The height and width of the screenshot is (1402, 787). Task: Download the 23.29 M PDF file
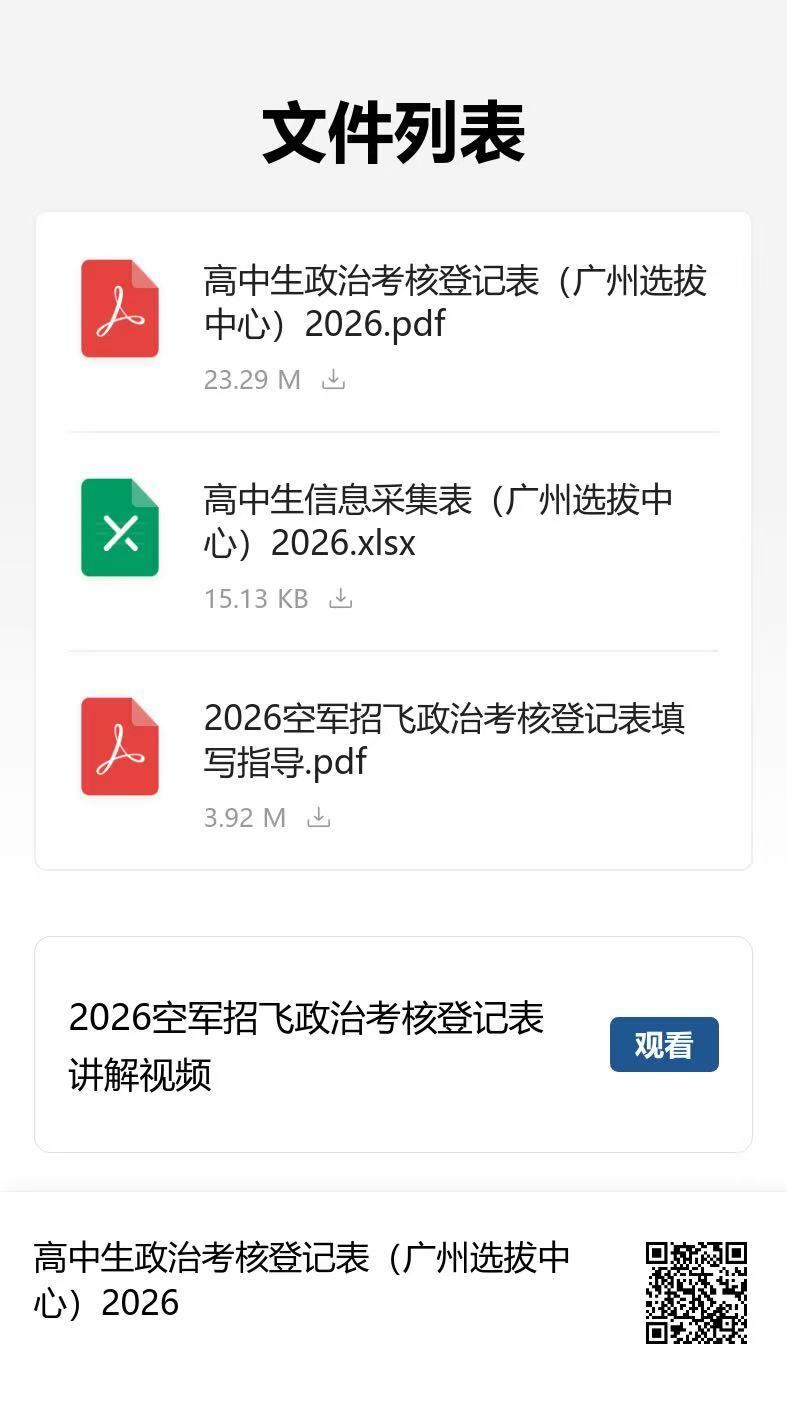coord(334,380)
